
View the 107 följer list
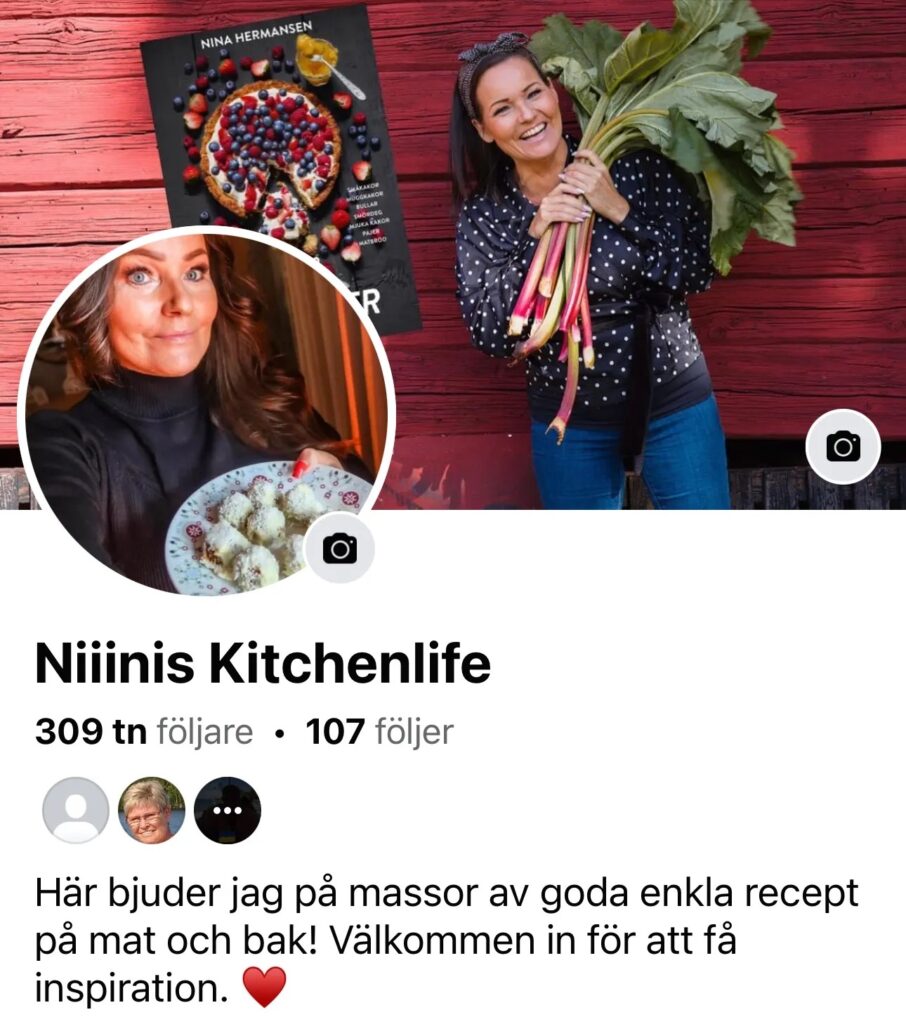click(x=379, y=732)
